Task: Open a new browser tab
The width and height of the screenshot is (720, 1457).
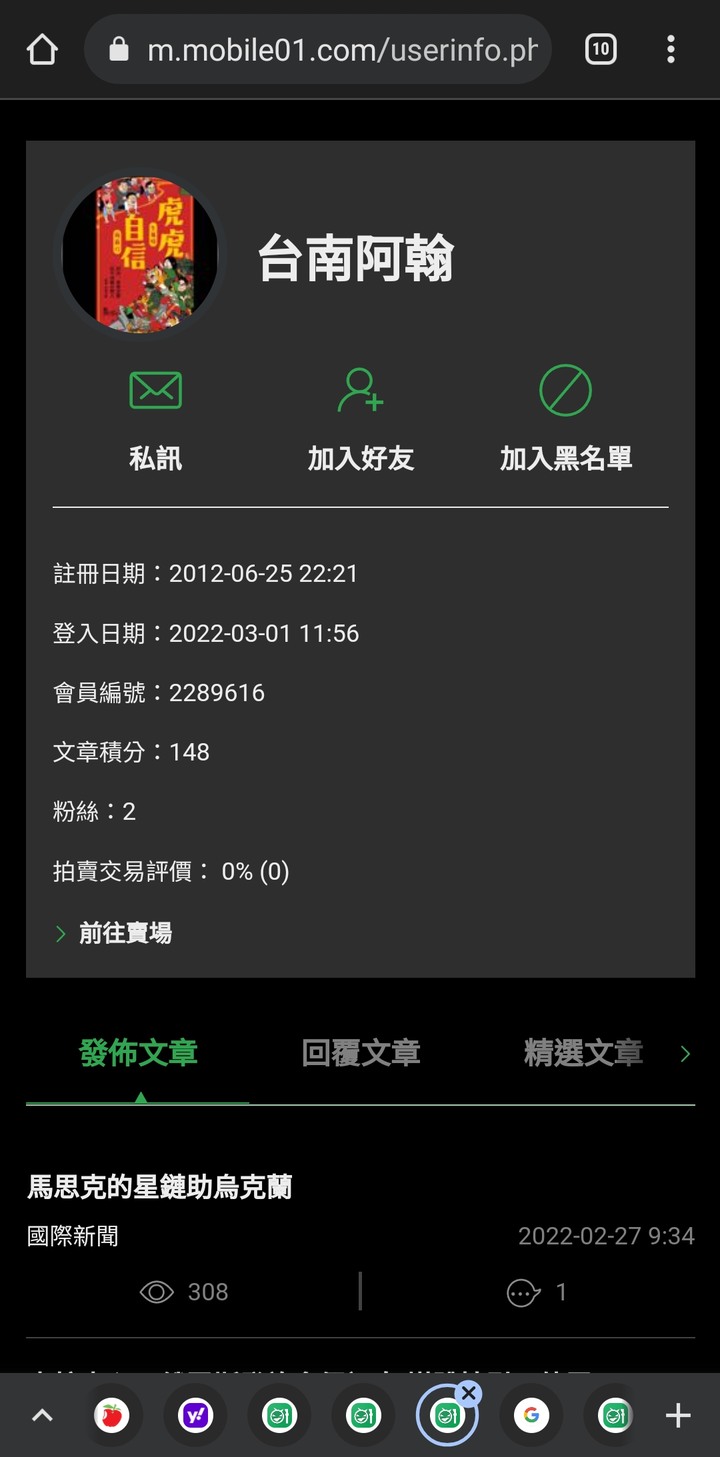Action: 678,1415
